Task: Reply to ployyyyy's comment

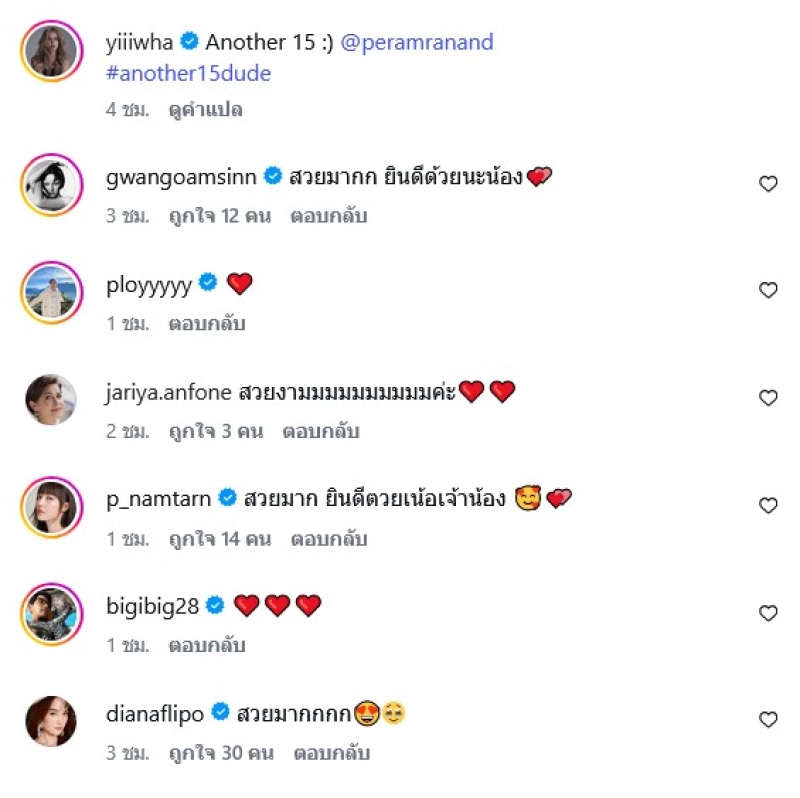Action: tap(207, 324)
